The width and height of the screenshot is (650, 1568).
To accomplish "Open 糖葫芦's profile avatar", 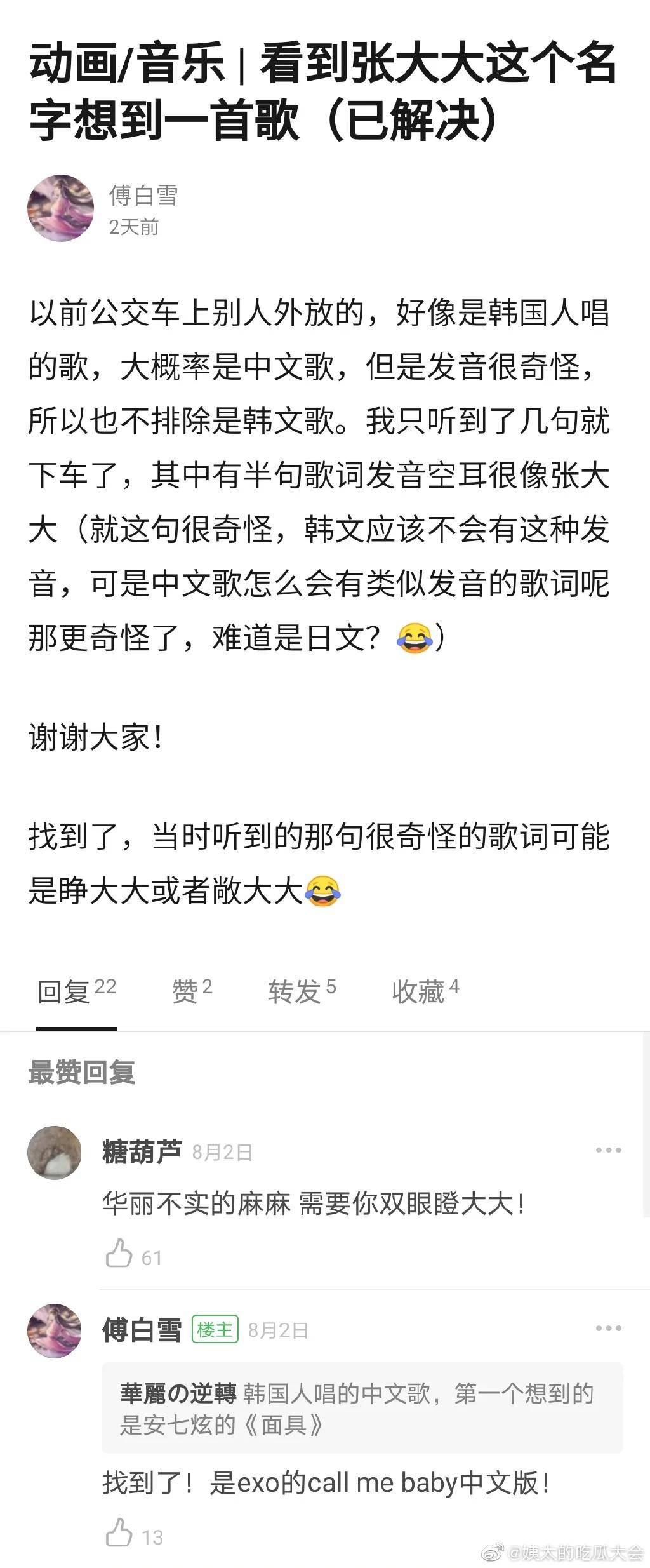I will (55, 1153).
